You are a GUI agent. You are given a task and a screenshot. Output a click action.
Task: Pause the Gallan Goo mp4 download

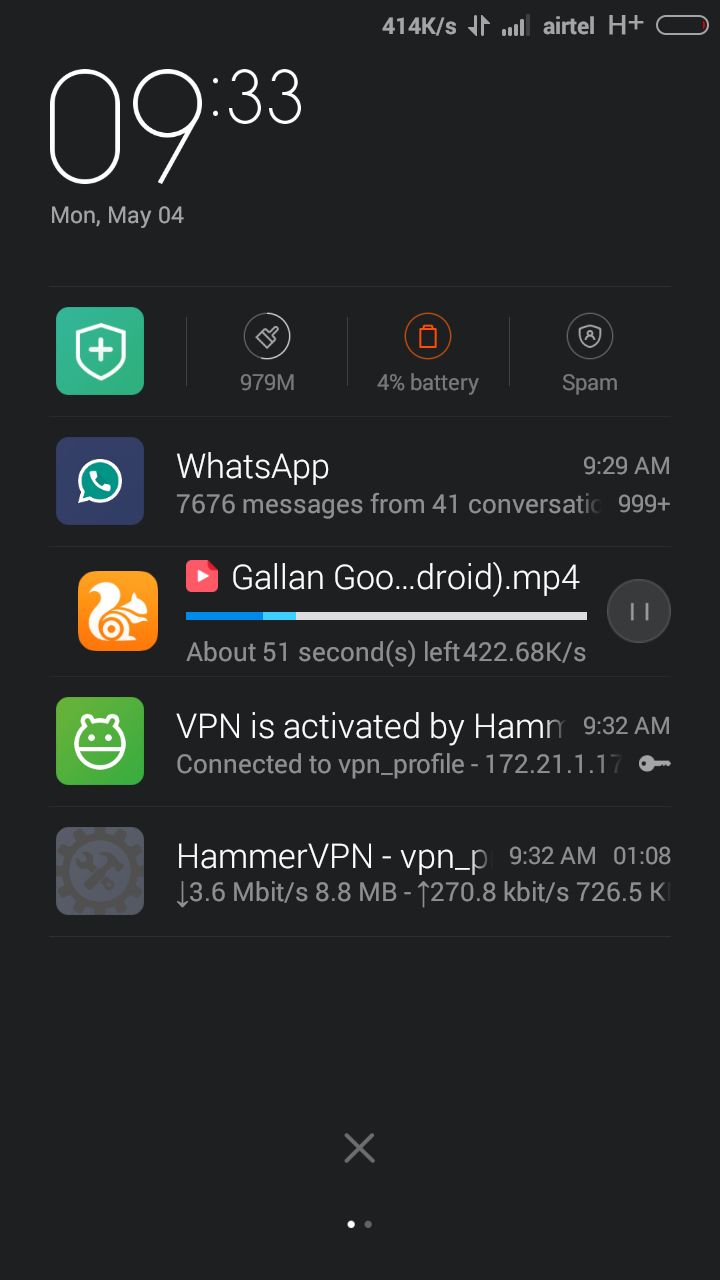pyautogui.click(x=639, y=612)
